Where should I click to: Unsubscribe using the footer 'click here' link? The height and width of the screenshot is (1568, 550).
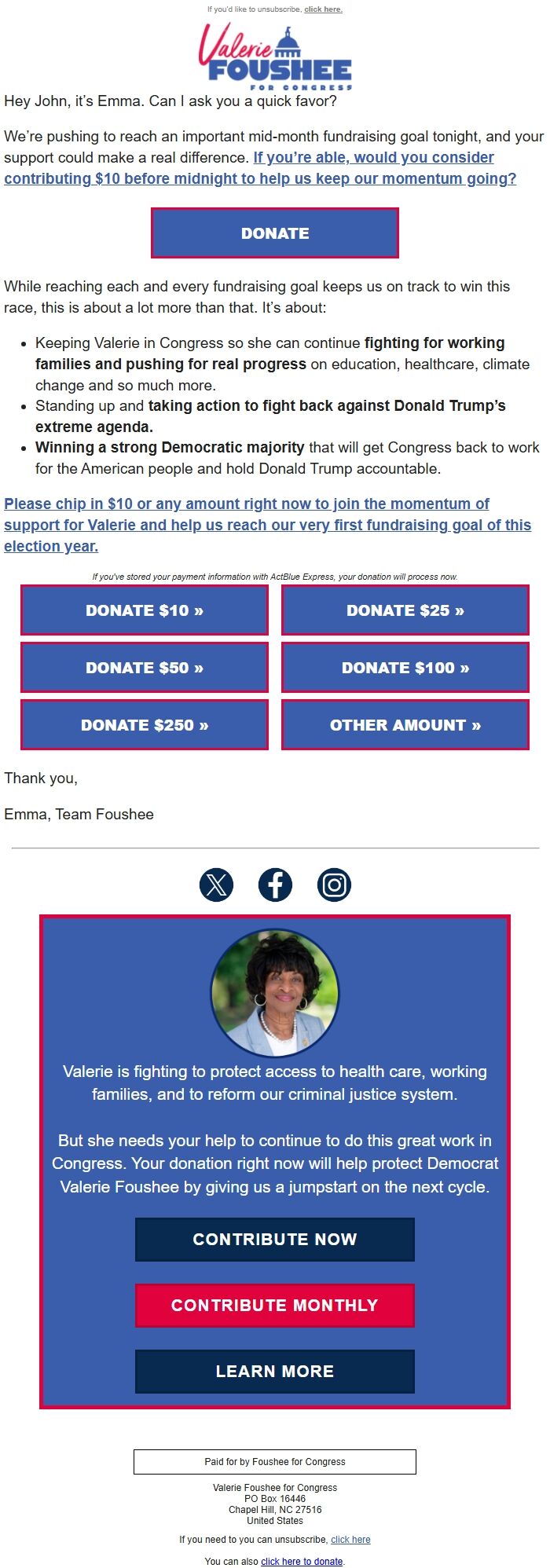[x=350, y=1540]
